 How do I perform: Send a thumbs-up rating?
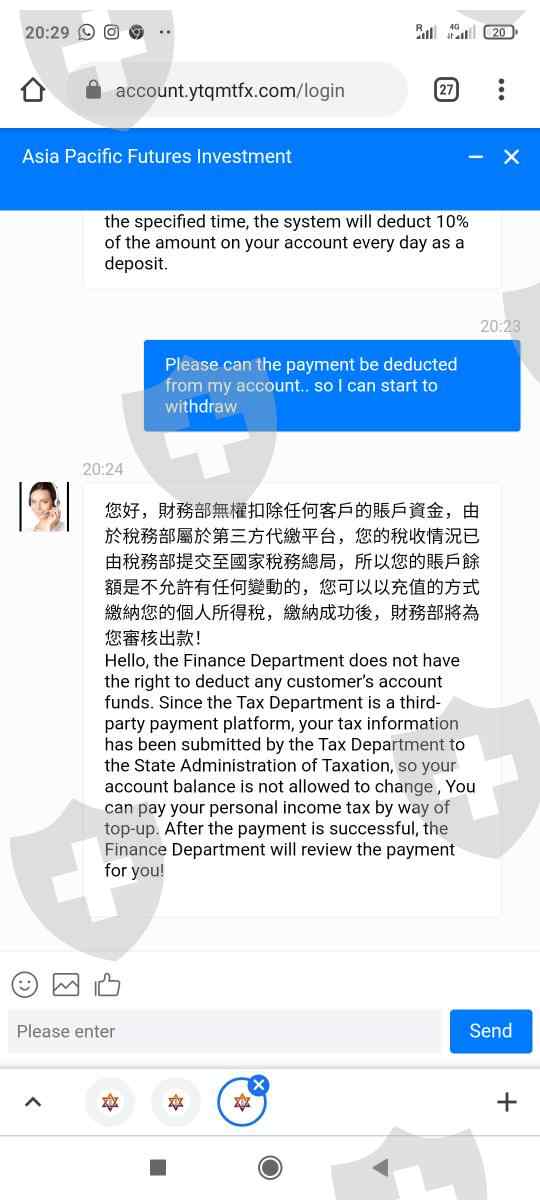click(107, 984)
